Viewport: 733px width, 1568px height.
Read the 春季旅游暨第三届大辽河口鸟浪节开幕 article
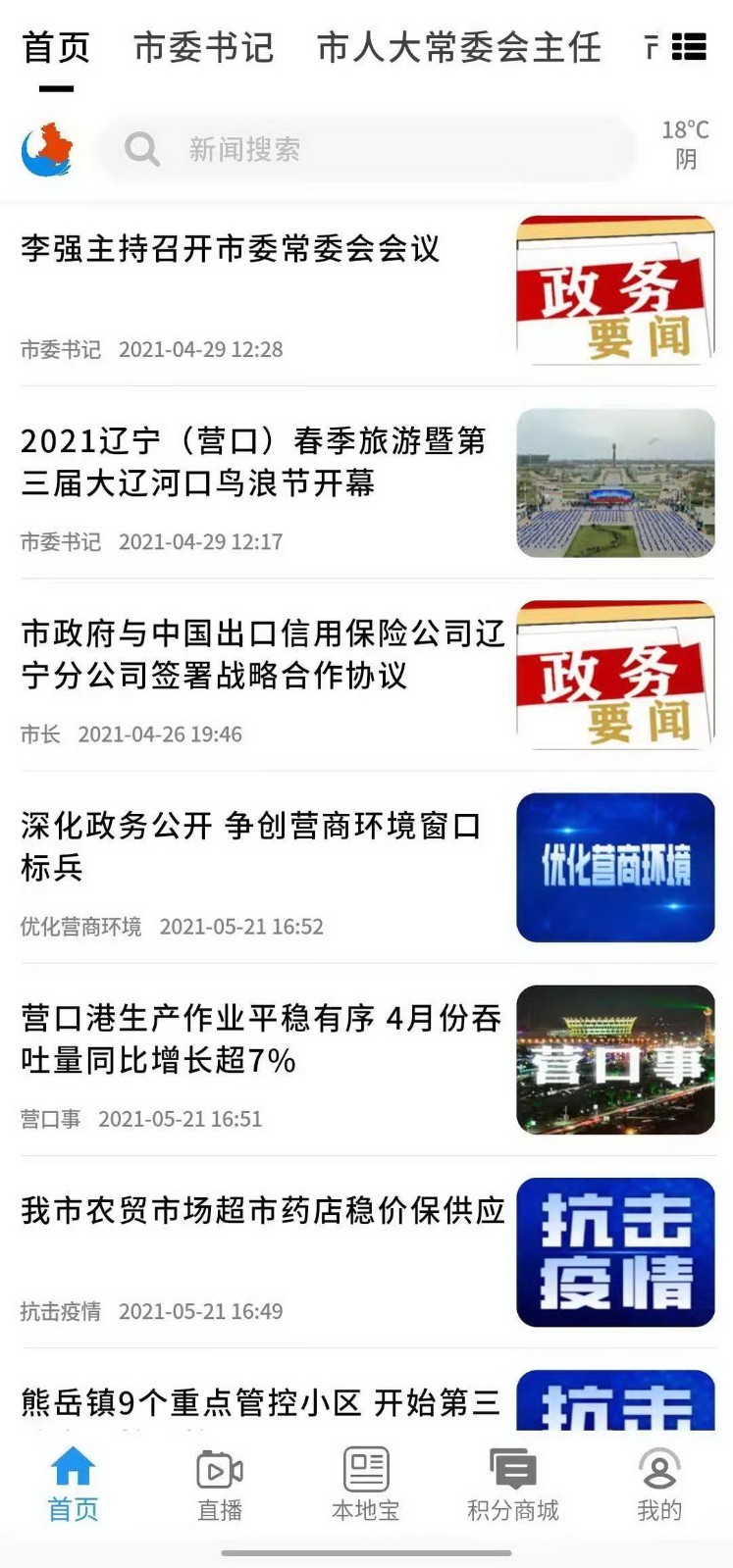point(253,462)
